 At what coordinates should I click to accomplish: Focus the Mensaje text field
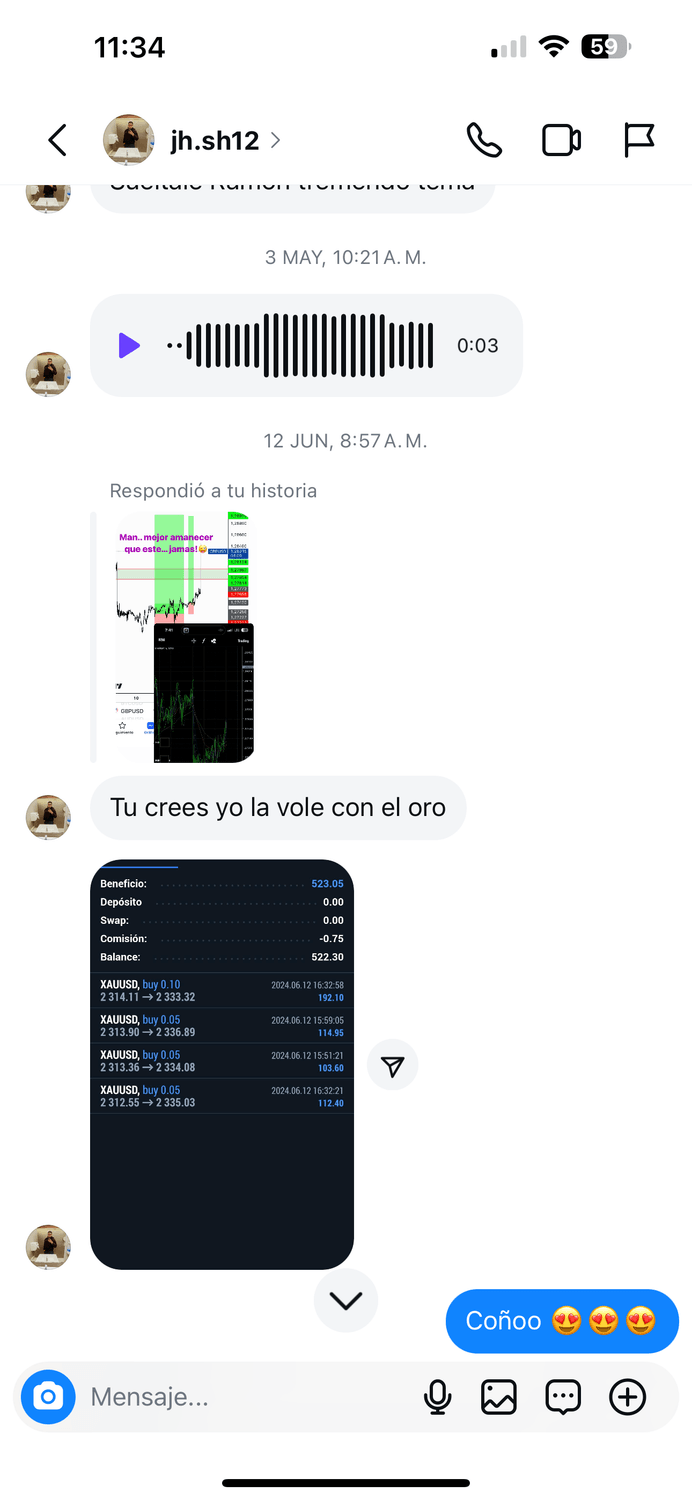[x=240, y=1397]
